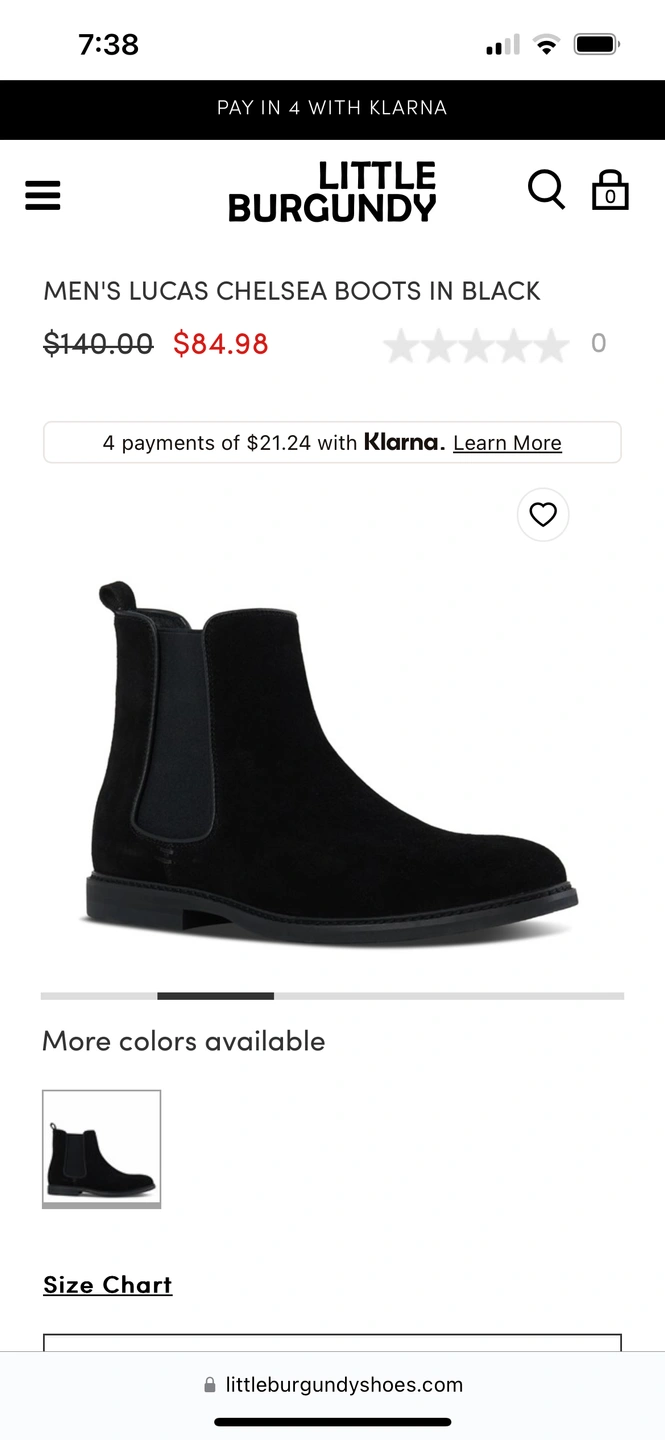
Task: Open the Size Chart link
Action: [108, 1285]
